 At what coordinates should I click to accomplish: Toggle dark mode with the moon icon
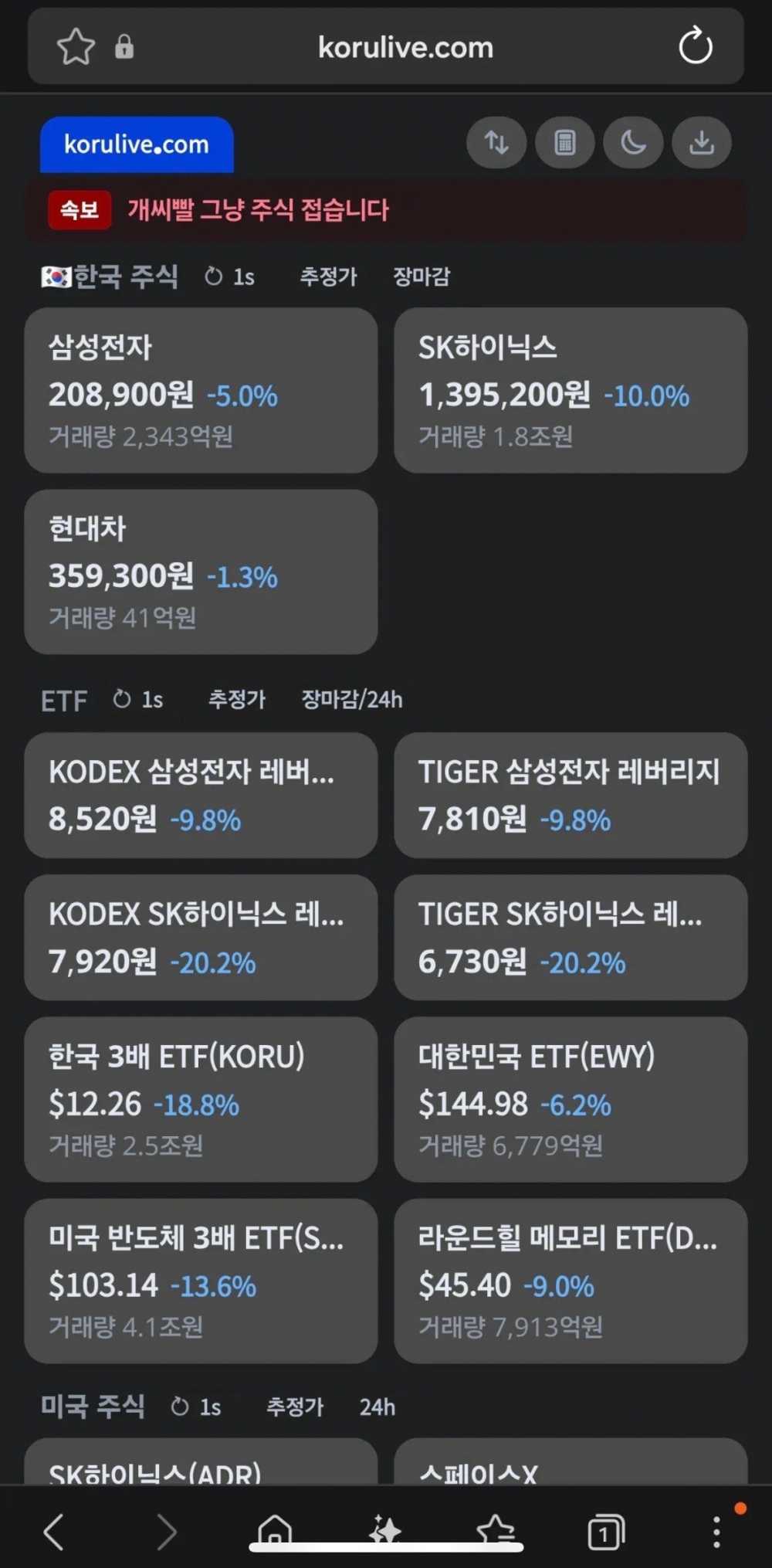tap(633, 143)
